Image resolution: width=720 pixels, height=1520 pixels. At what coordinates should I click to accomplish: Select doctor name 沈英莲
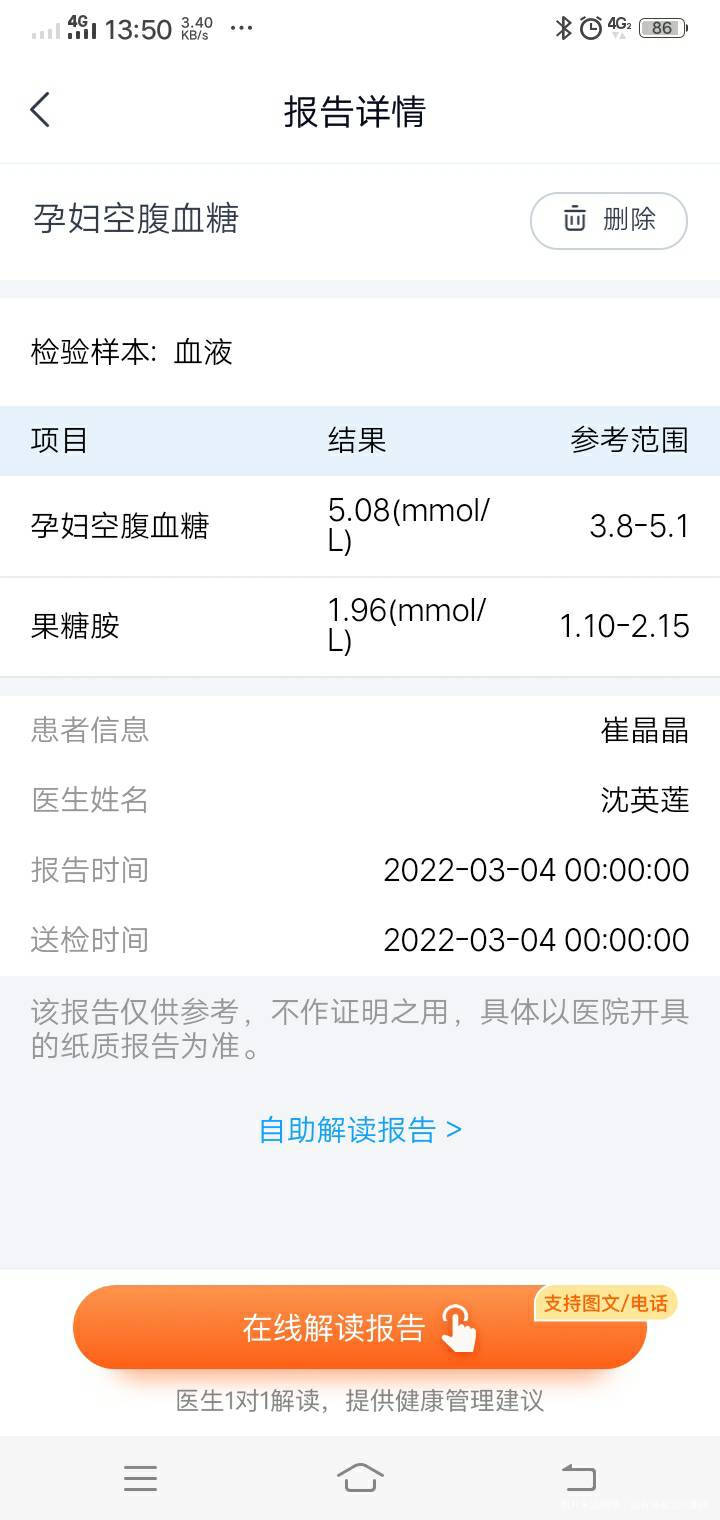(x=644, y=800)
